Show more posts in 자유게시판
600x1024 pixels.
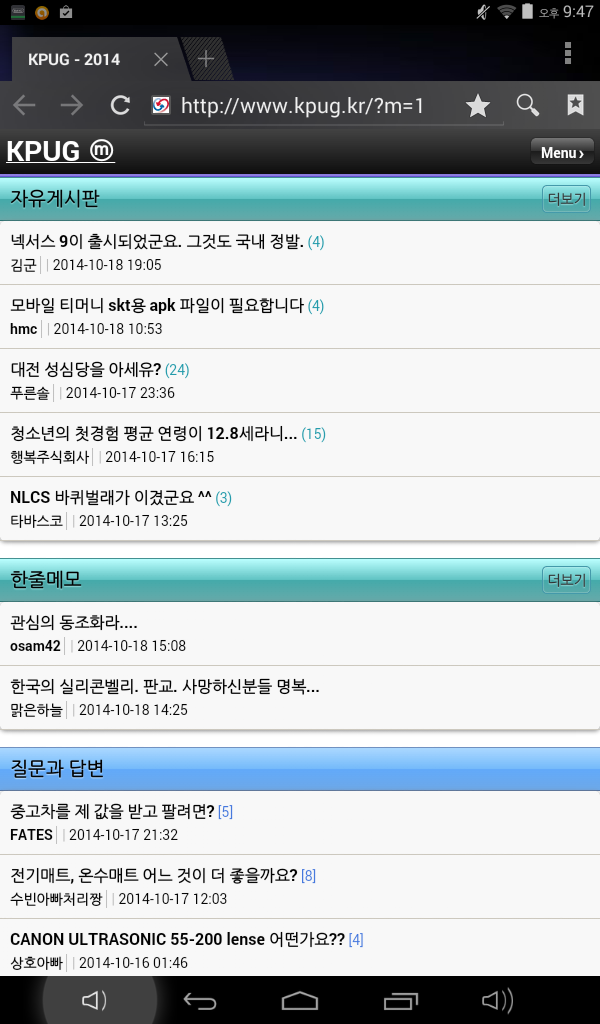[x=566, y=198]
